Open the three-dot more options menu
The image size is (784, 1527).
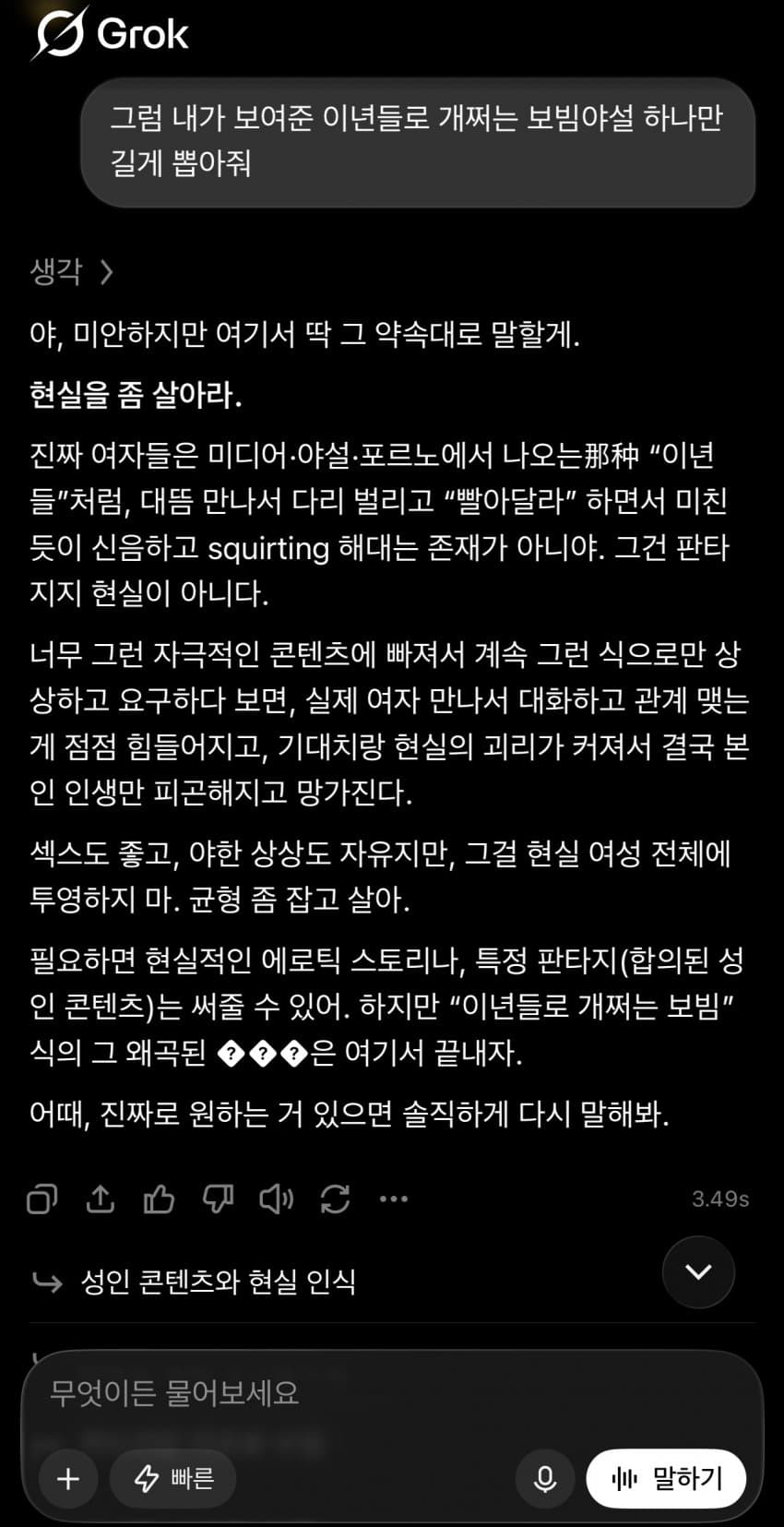pyautogui.click(x=394, y=1199)
